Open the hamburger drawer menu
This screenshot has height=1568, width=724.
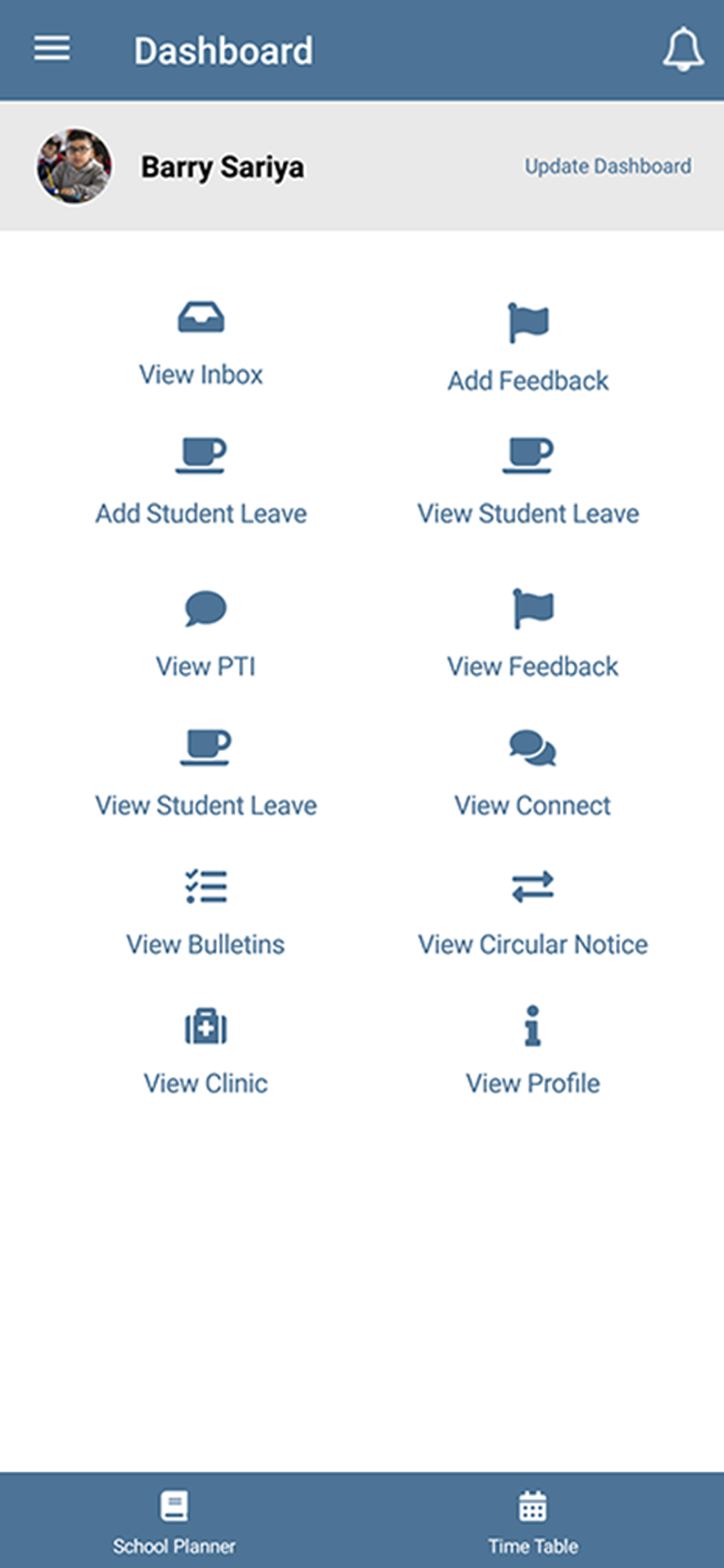click(x=52, y=49)
